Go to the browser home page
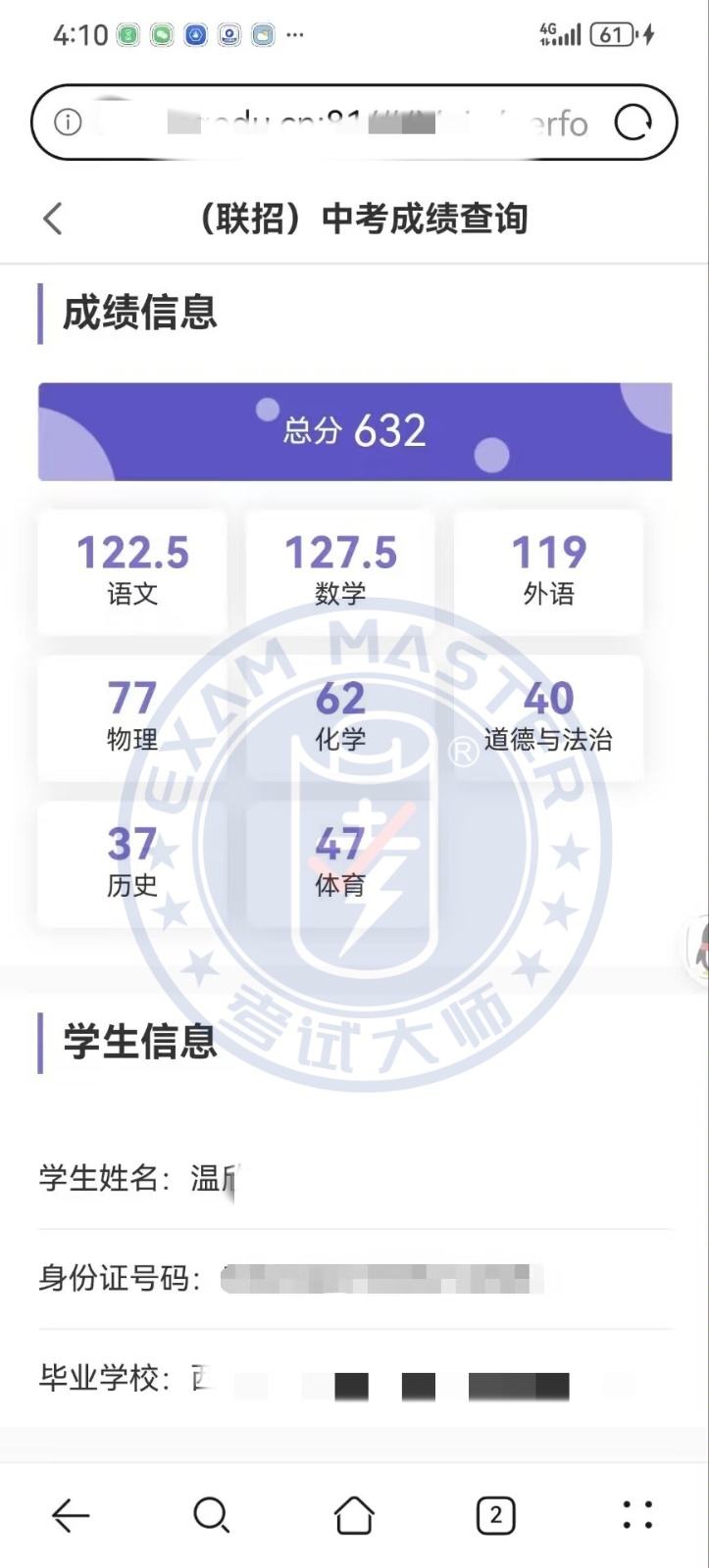This screenshot has width=709, height=1568. (354, 1515)
